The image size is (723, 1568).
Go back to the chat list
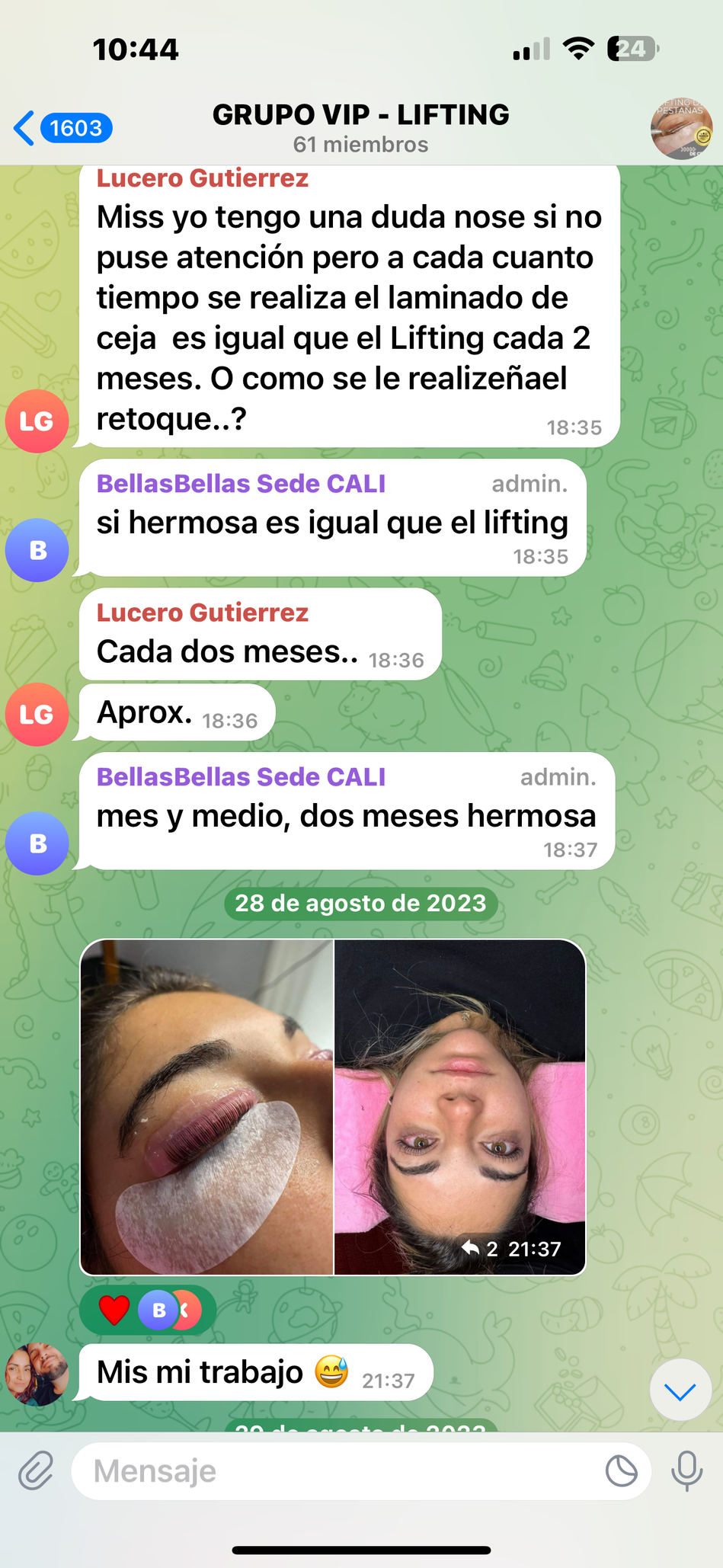[61, 128]
